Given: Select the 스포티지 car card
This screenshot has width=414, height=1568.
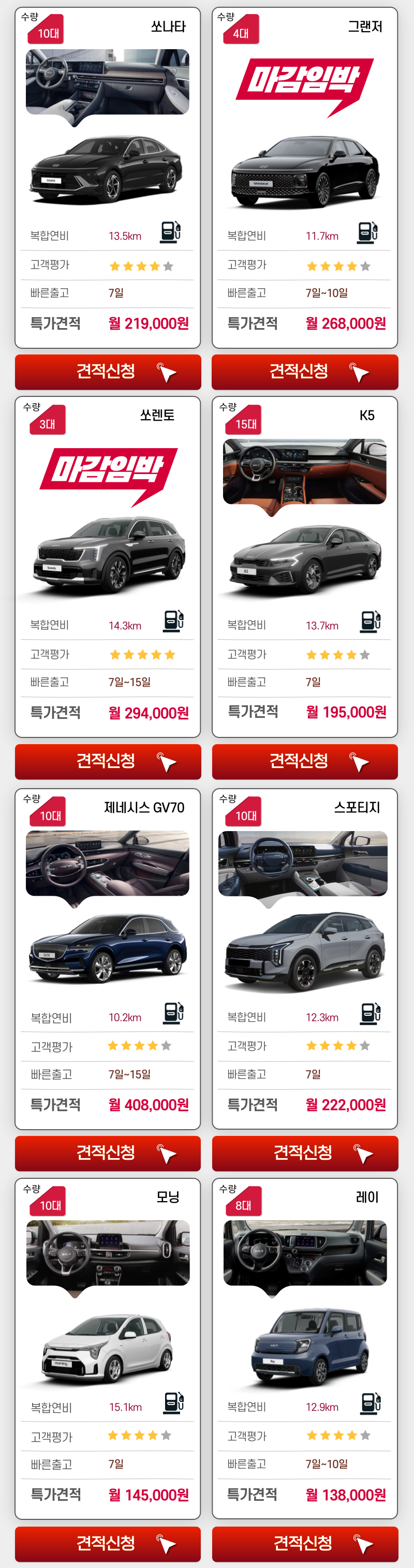Looking at the screenshot, I should (x=304, y=959).
